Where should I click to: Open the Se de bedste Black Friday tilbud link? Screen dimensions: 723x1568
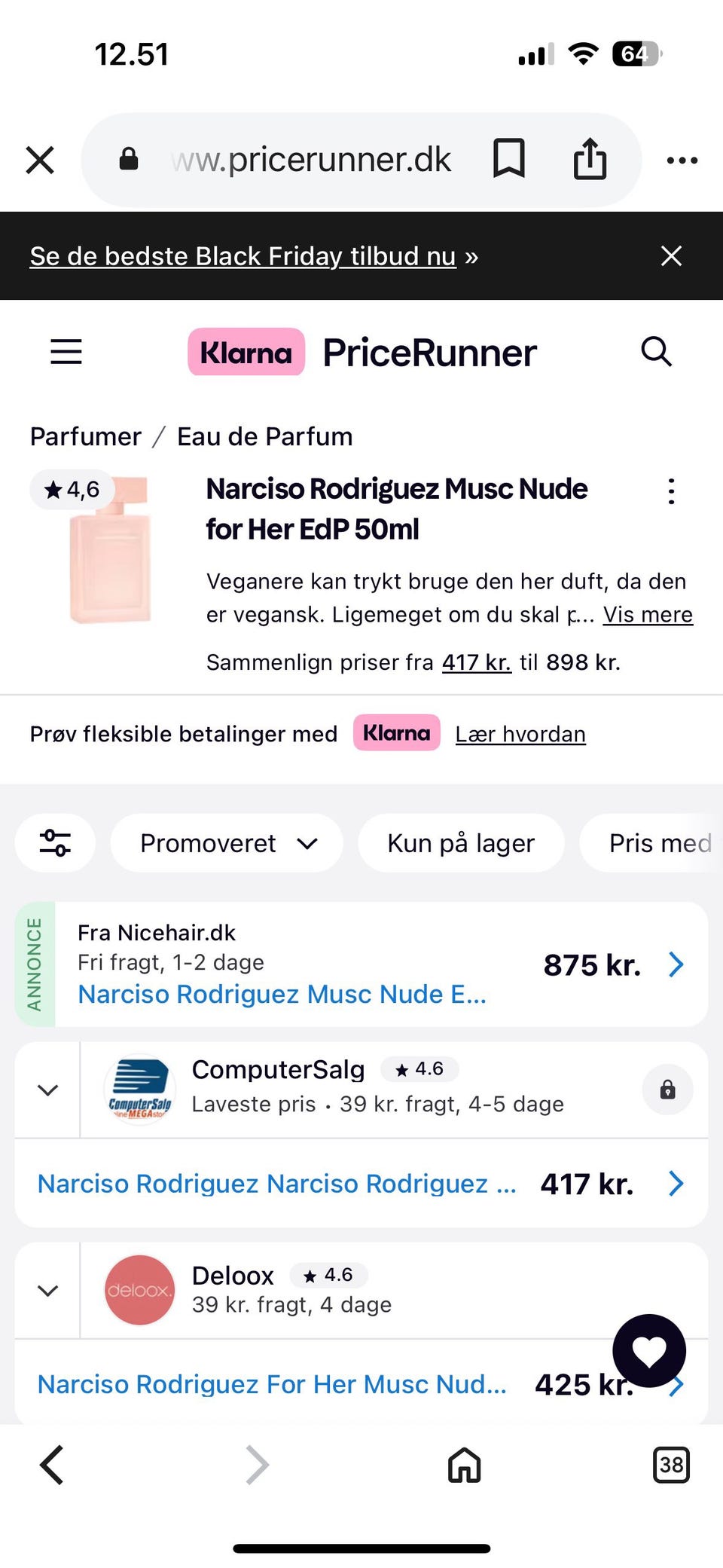point(242,256)
